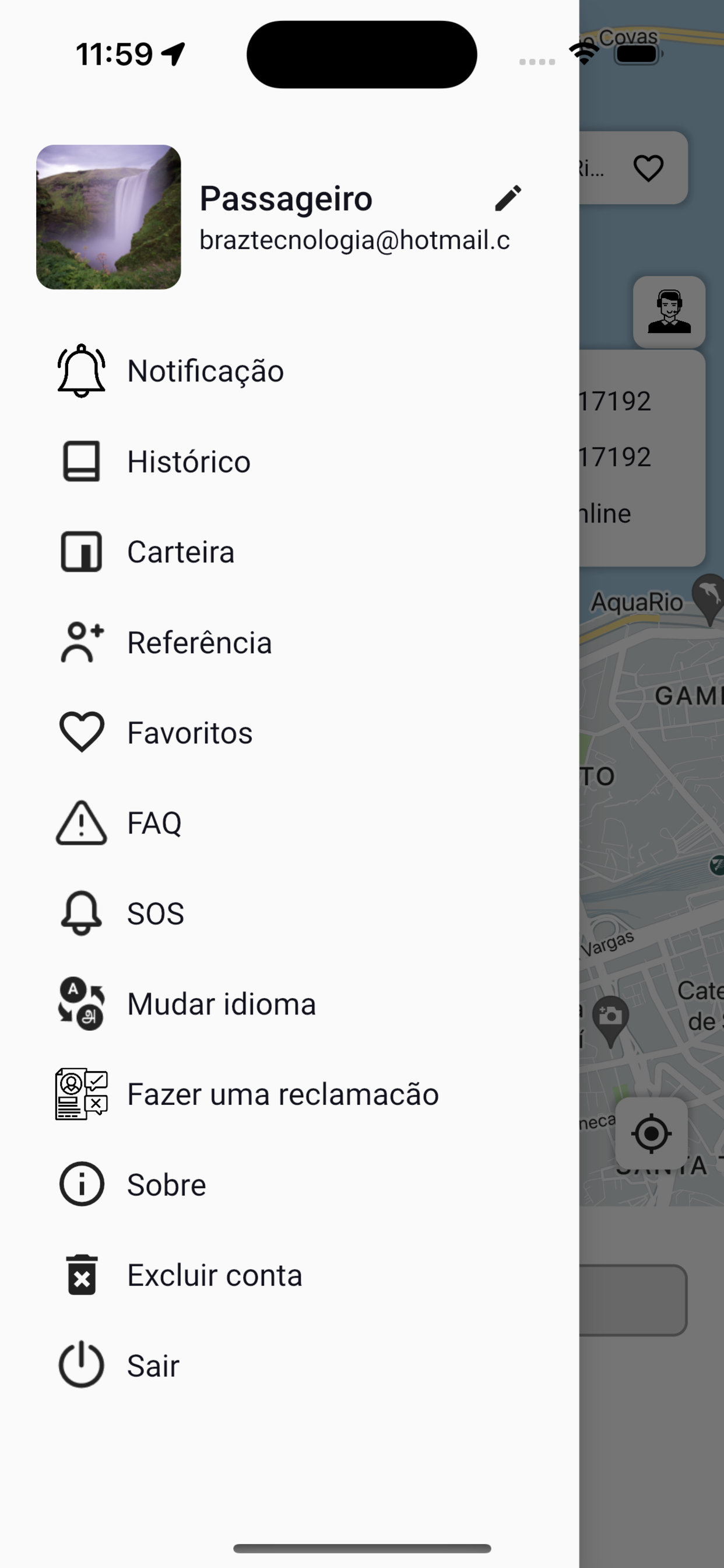724x1568 pixels.
Task: Edit profile with the pencil icon
Action: click(x=508, y=198)
